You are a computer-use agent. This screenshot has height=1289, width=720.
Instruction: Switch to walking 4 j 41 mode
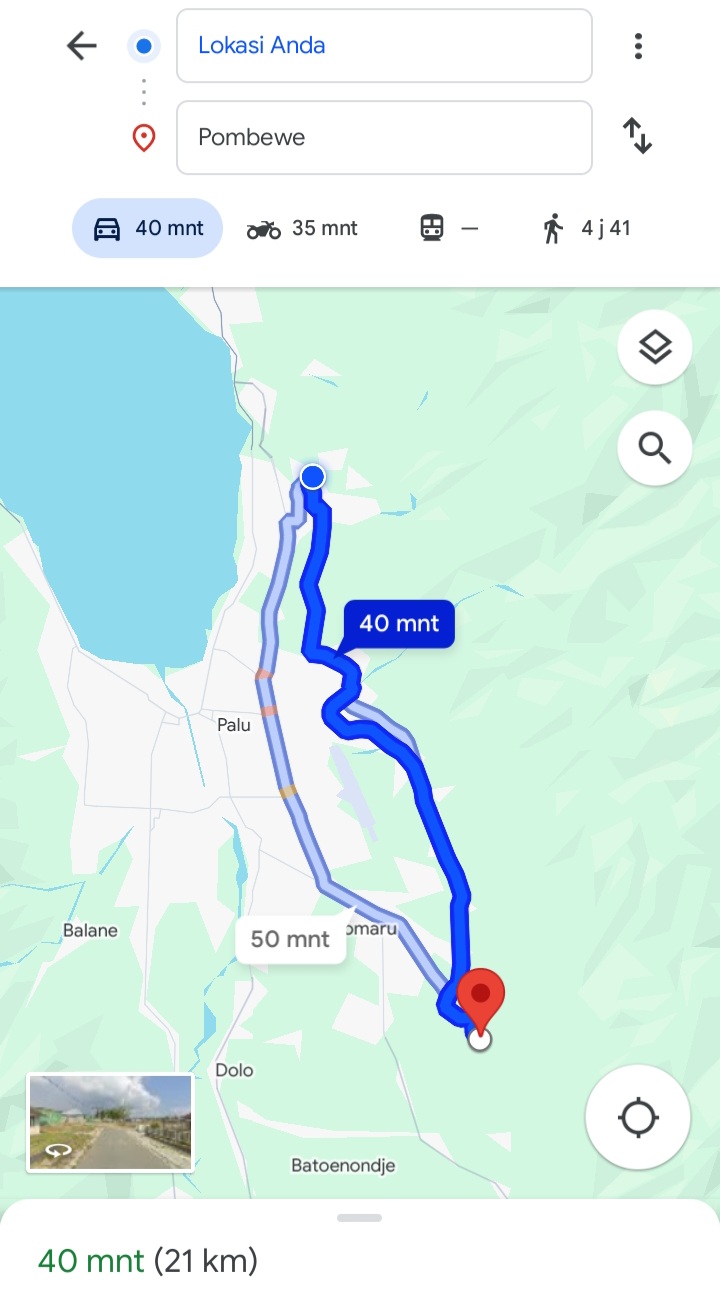586,229
